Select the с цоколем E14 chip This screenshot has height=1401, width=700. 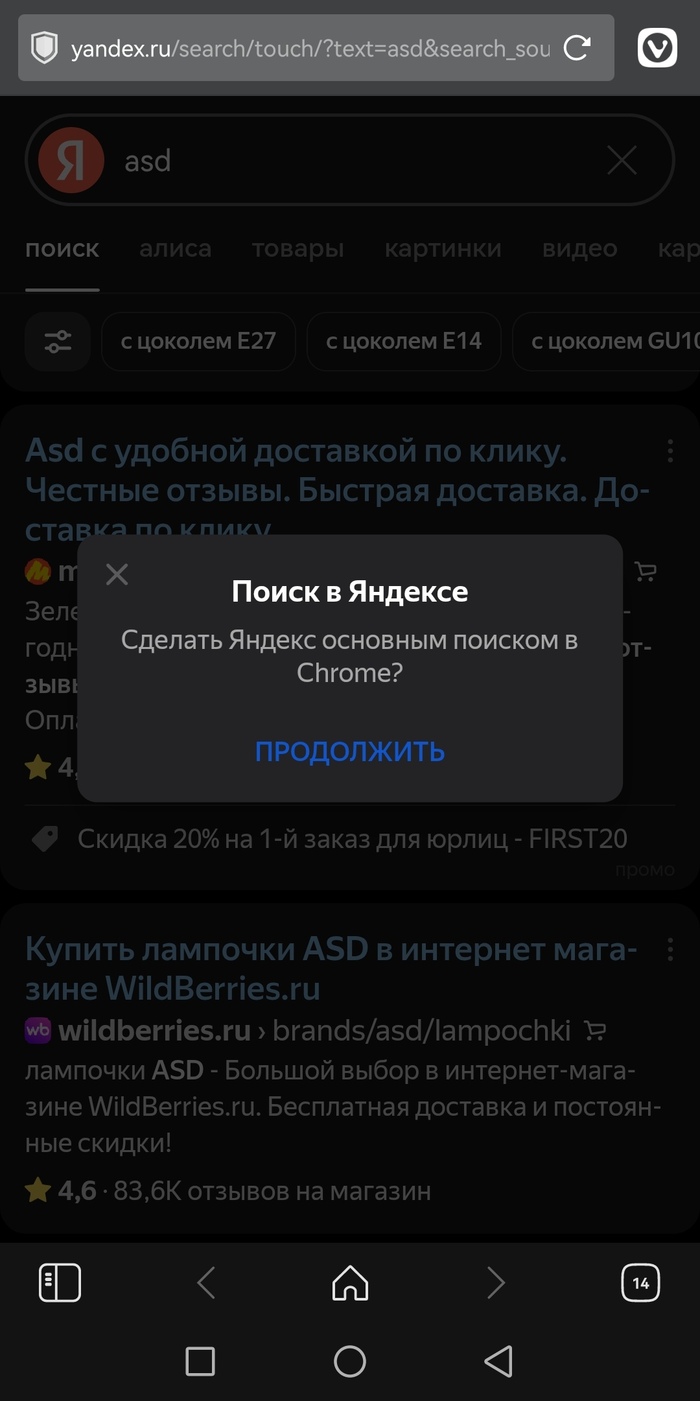pyautogui.click(x=403, y=342)
